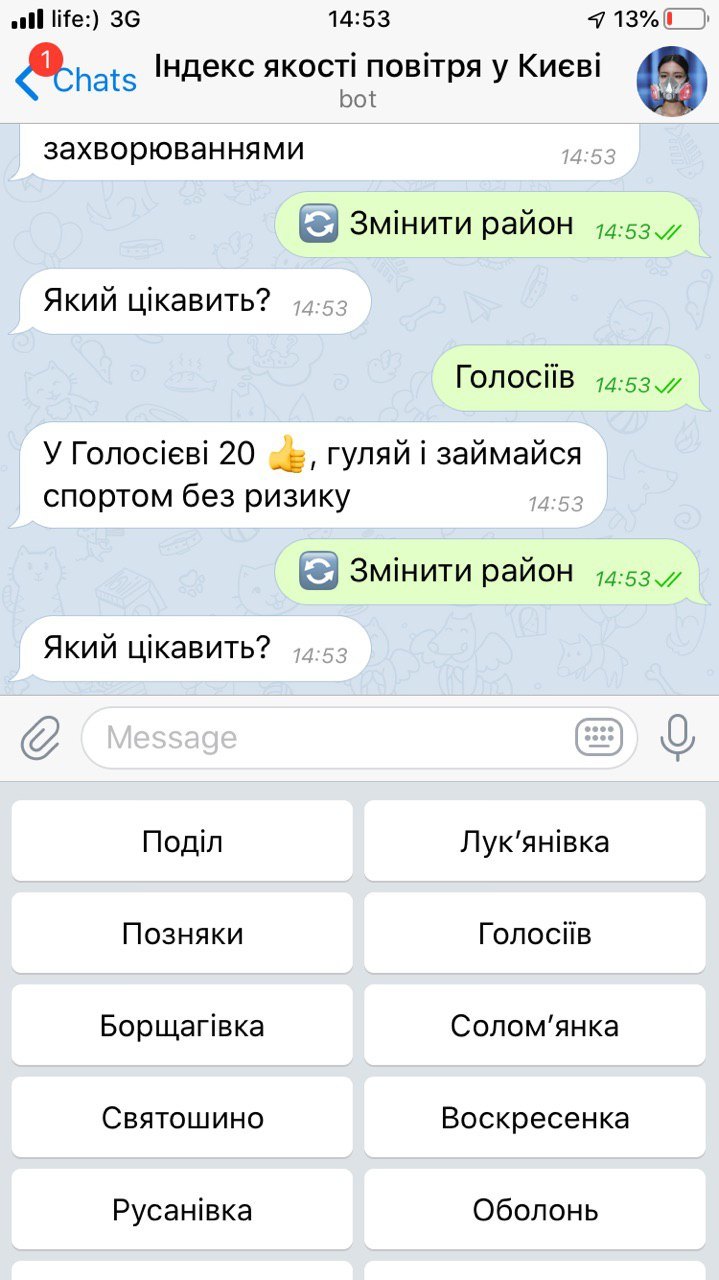Open the chat title Індекс якості повітря у Києві

378,67
